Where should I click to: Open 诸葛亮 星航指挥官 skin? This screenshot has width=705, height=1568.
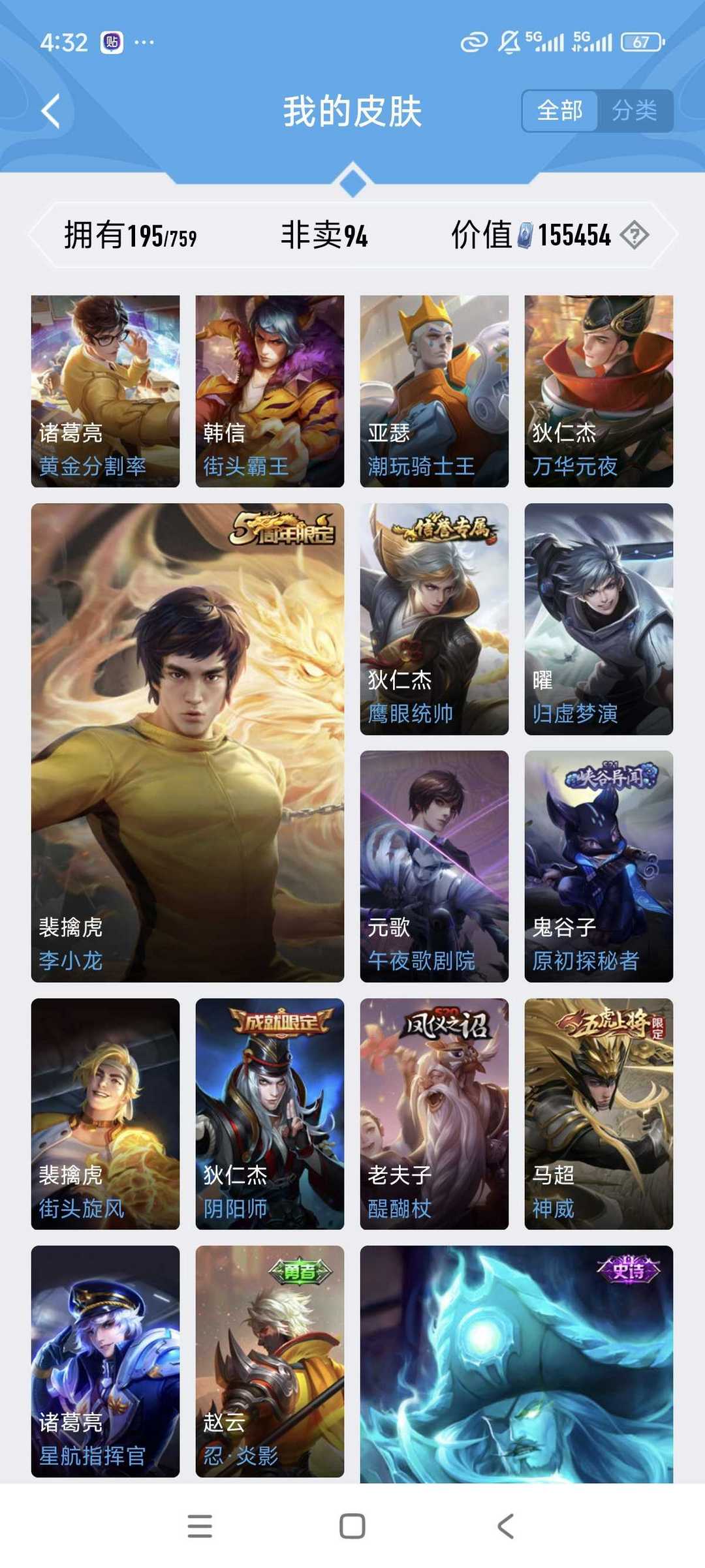(105, 1360)
